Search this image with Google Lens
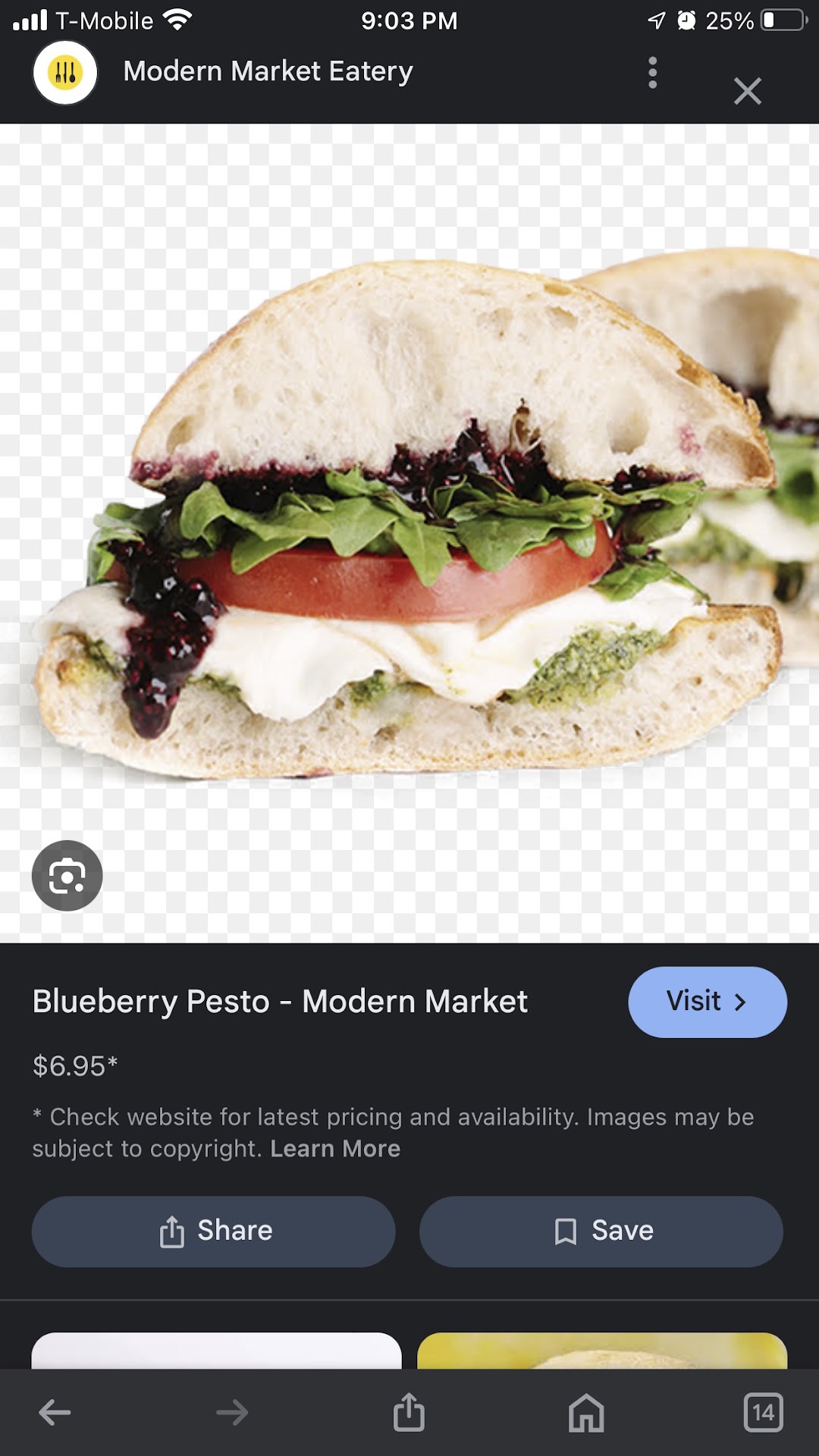 point(67,876)
